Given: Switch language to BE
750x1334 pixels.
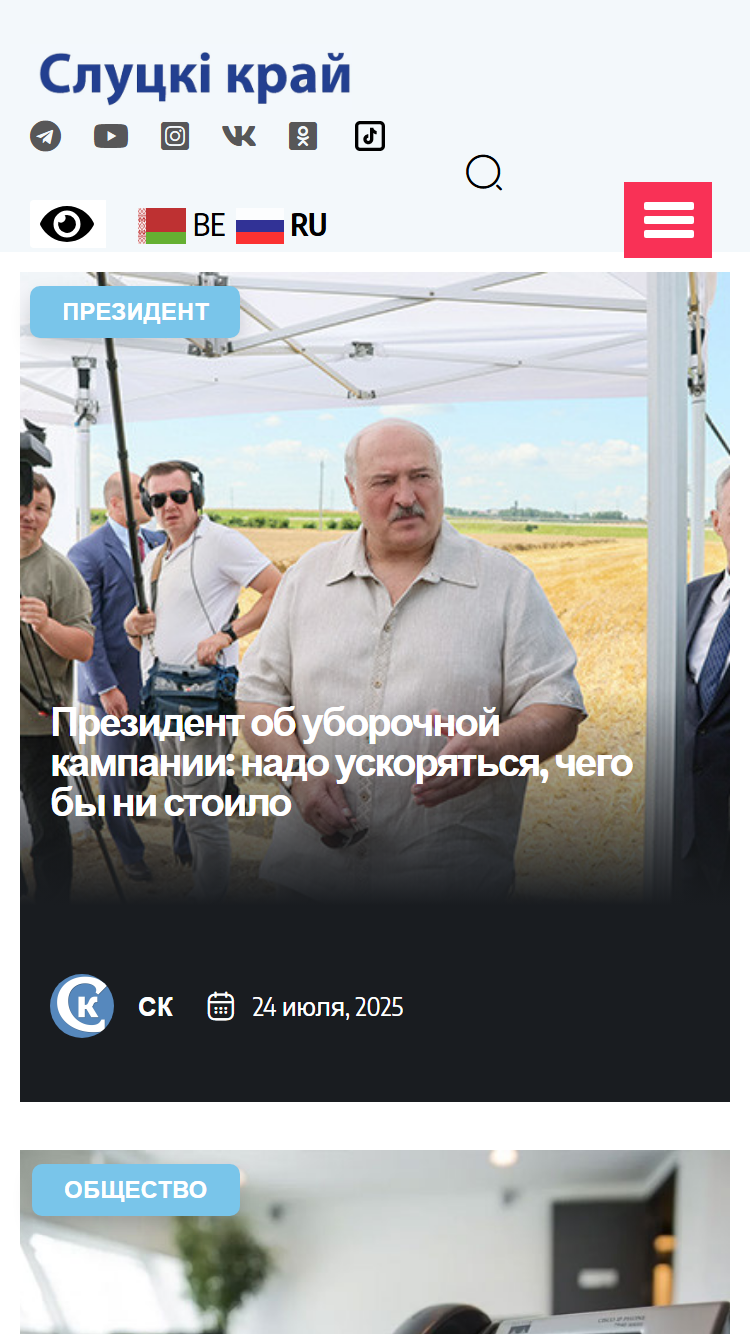Looking at the screenshot, I should (182, 226).
